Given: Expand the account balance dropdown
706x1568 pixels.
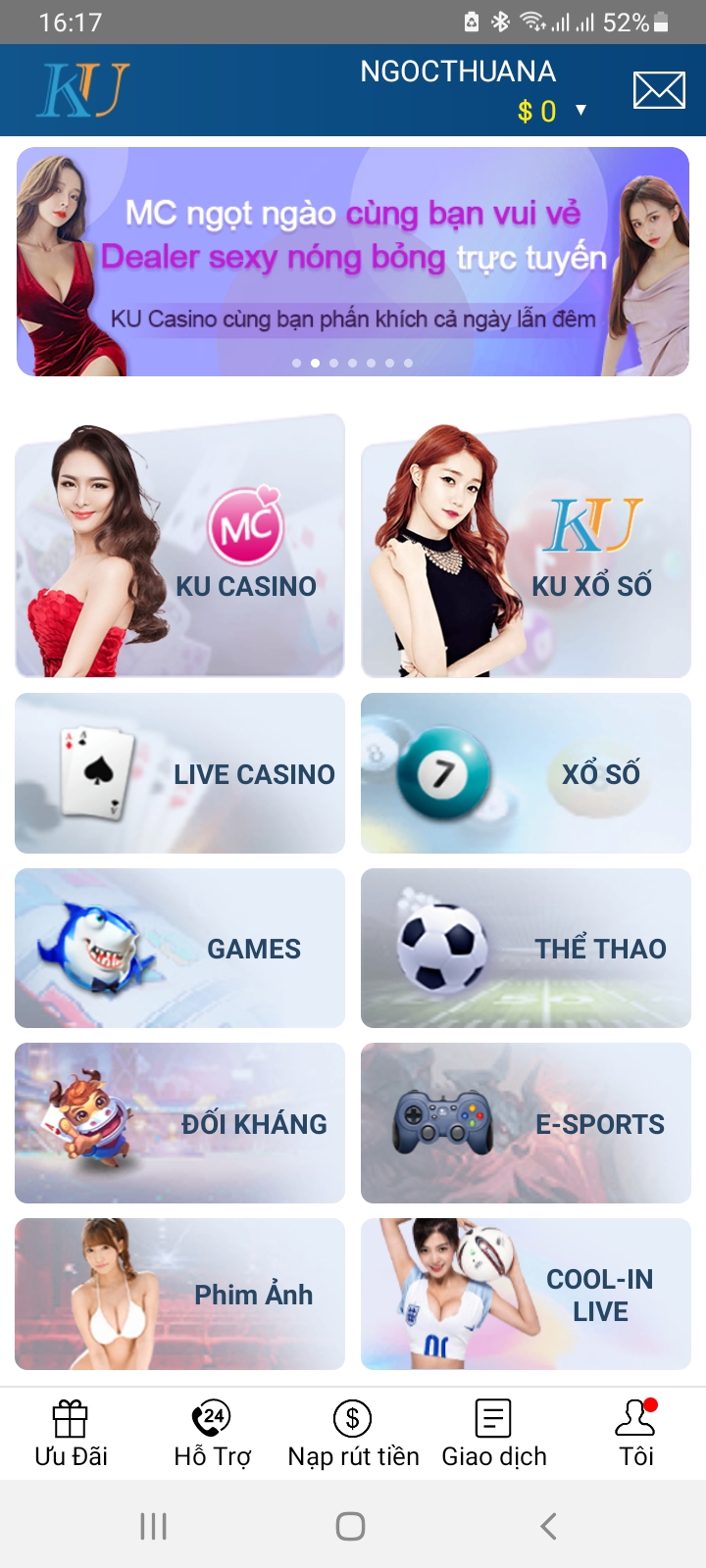Looking at the screenshot, I should tap(580, 110).
